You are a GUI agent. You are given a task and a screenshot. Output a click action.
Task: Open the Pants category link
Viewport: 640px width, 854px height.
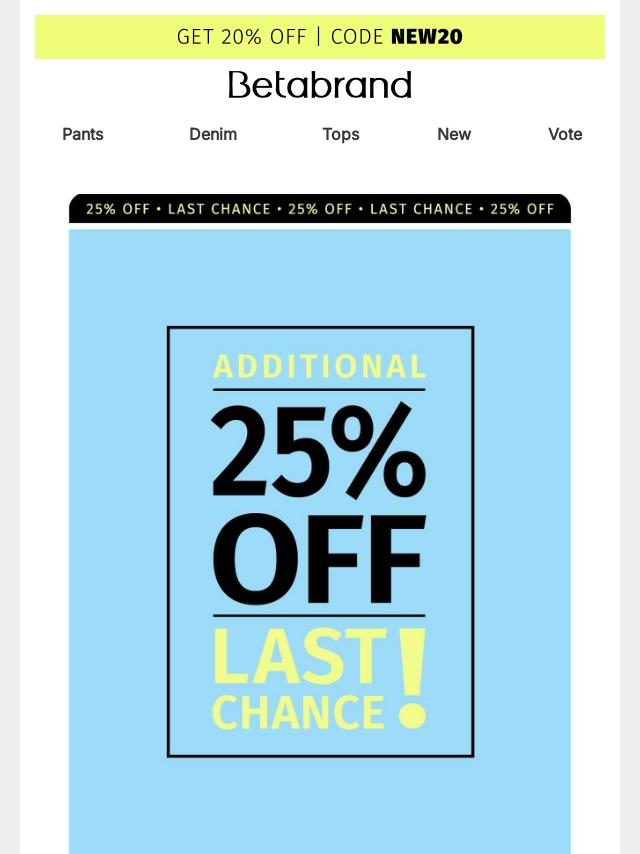[83, 134]
